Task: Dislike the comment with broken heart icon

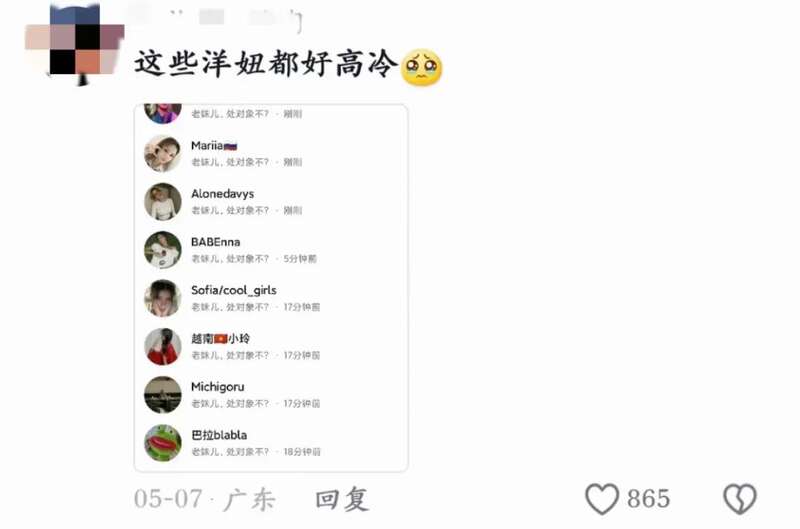Action: click(x=740, y=499)
